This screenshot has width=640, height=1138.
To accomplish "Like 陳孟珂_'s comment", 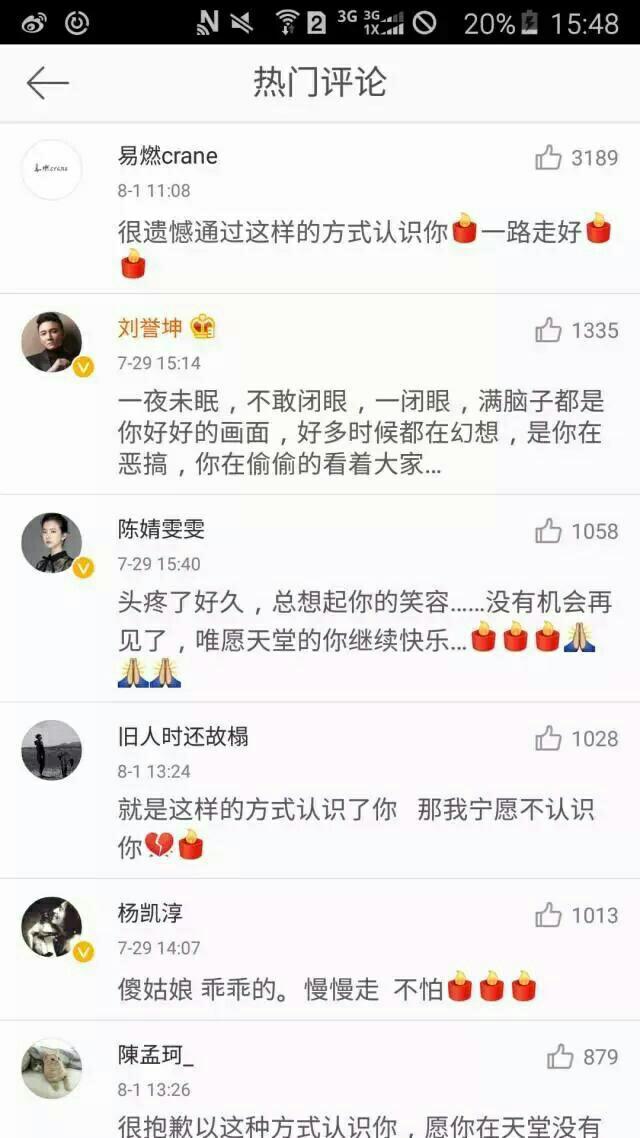I will [x=560, y=1056].
